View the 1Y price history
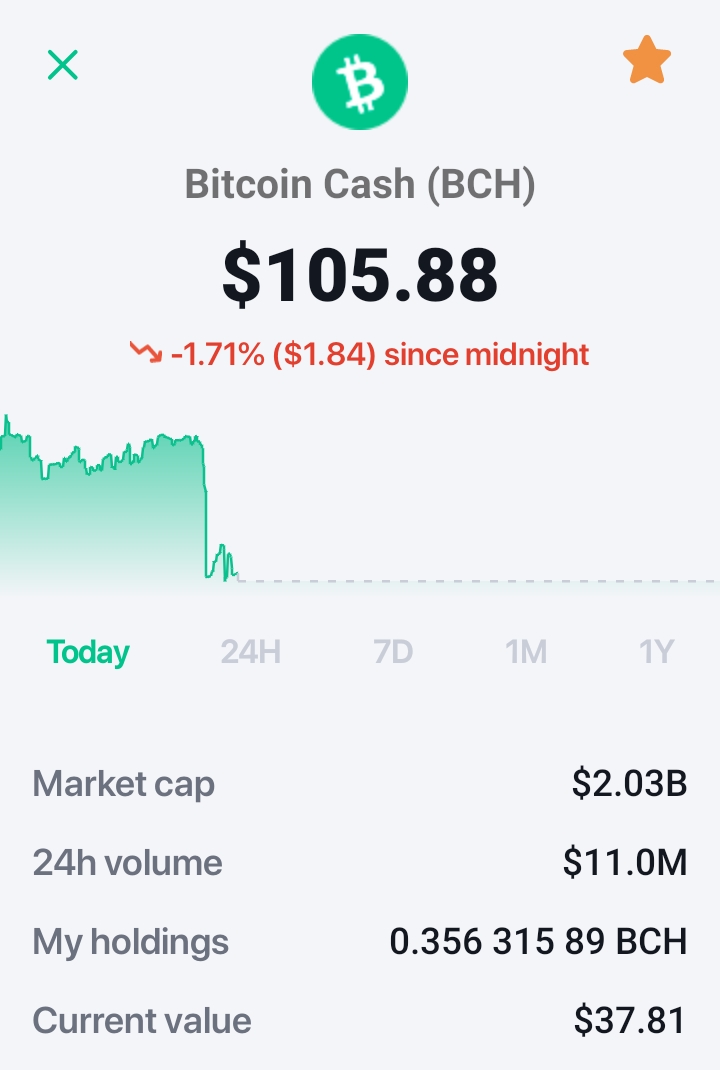The width and height of the screenshot is (720, 1070). (x=657, y=652)
